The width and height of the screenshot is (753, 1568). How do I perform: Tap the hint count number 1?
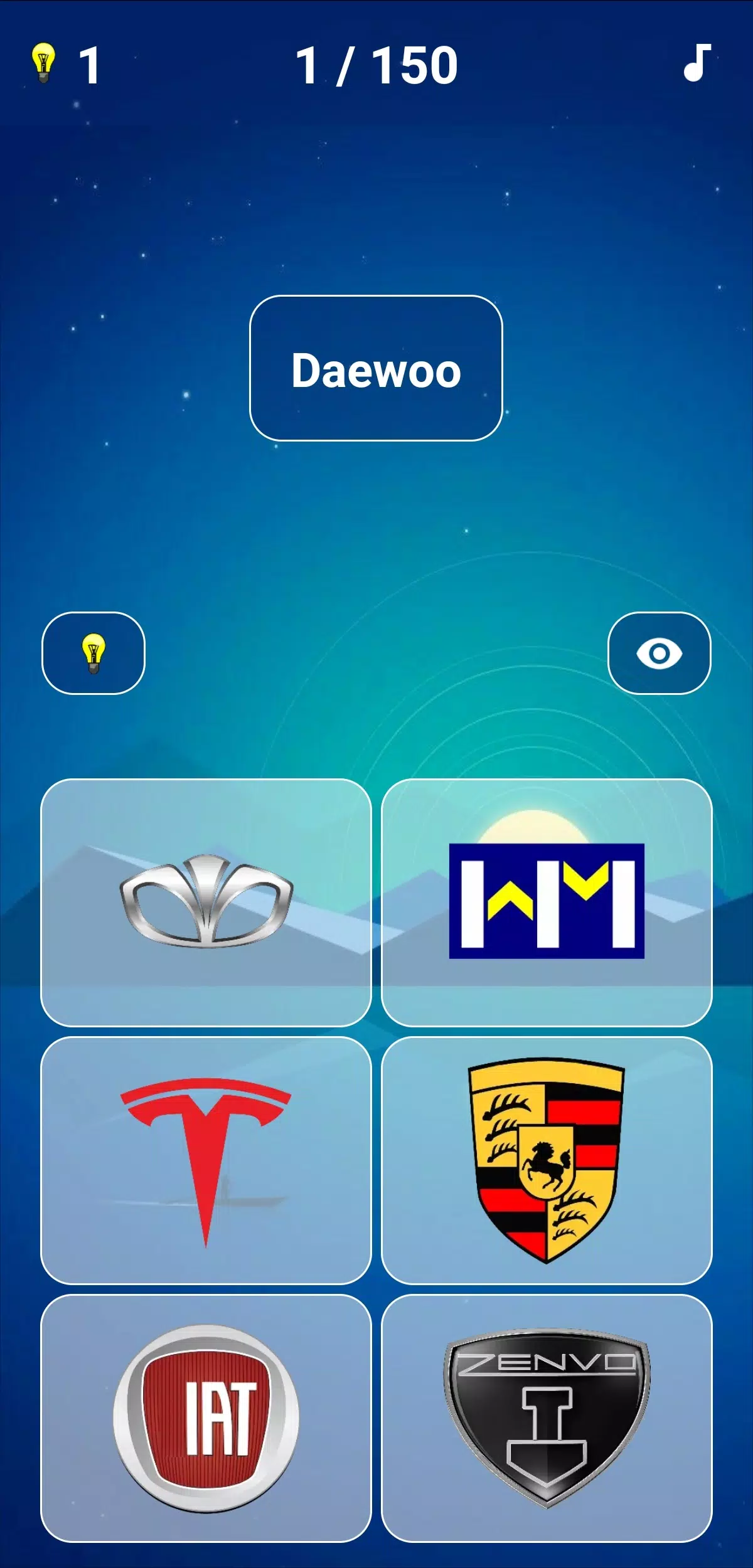88,65
